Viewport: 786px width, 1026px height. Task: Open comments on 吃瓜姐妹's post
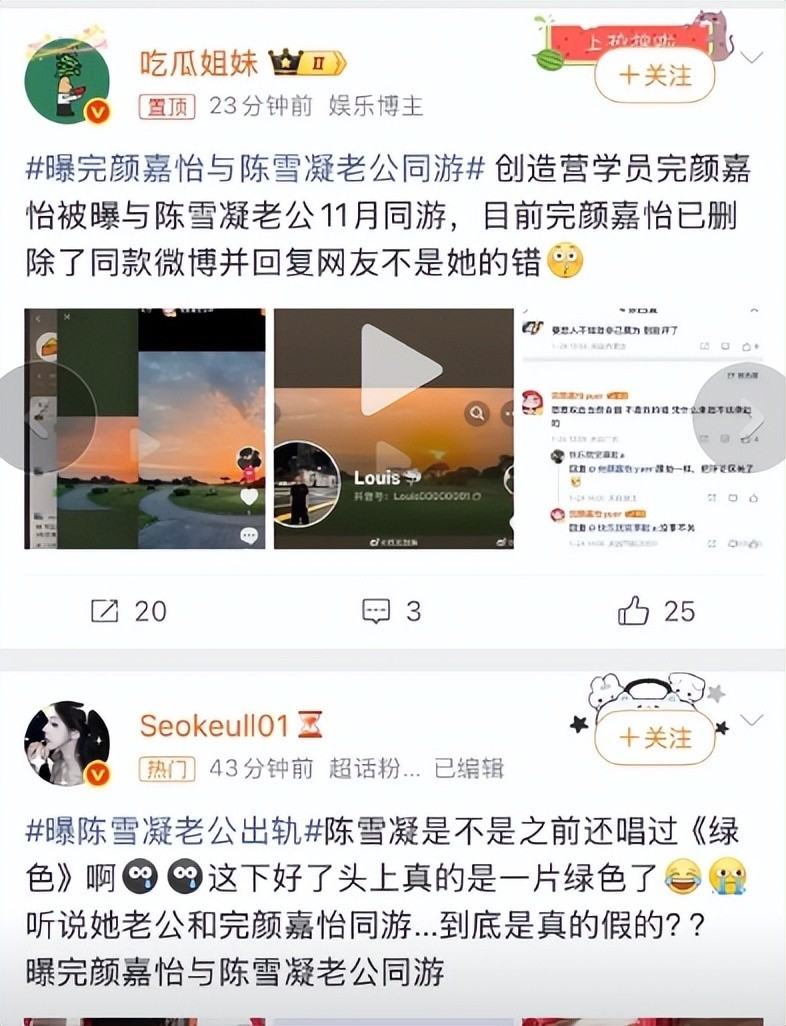pyautogui.click(x=391, y=610)
